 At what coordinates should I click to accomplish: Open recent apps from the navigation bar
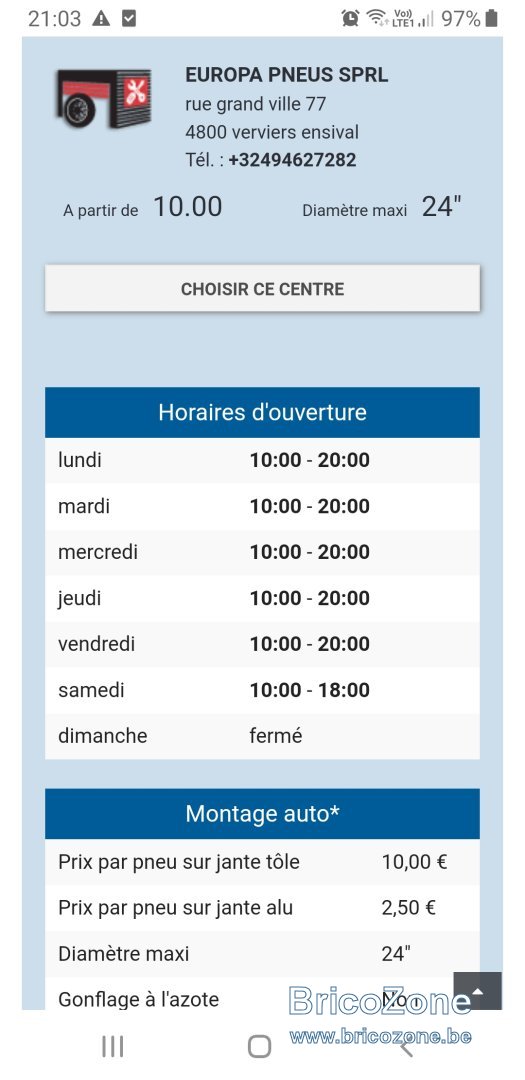[x=112, y=1046]
